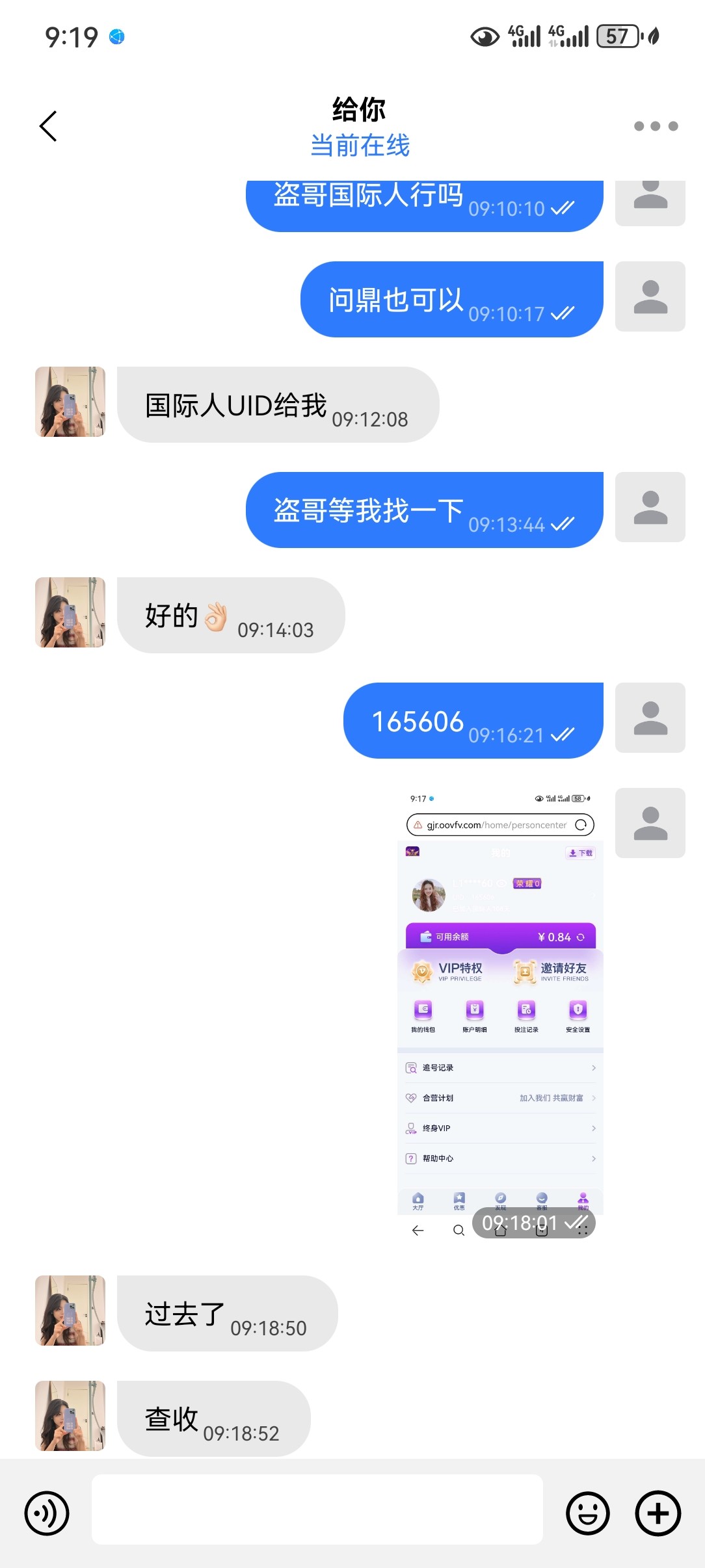Select the 我的 tab in bottom navigation
Image resolution: width=705 pixels, height=1568 pixels.
(x=582, y=1199)
